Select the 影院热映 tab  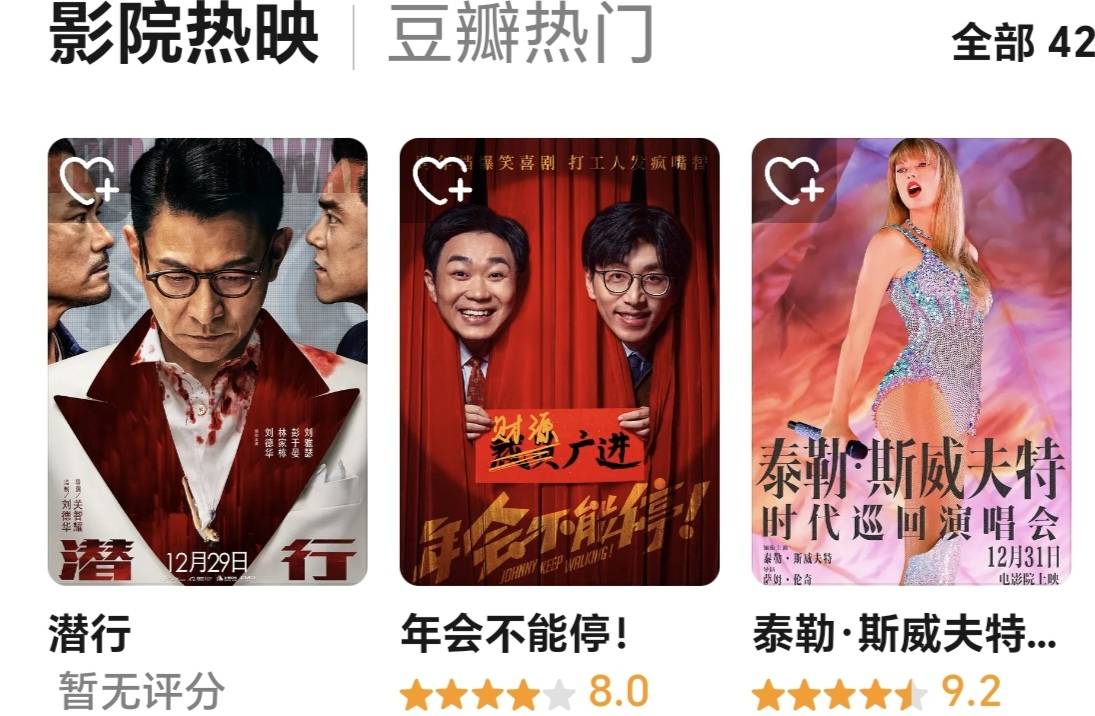(184, 36)
